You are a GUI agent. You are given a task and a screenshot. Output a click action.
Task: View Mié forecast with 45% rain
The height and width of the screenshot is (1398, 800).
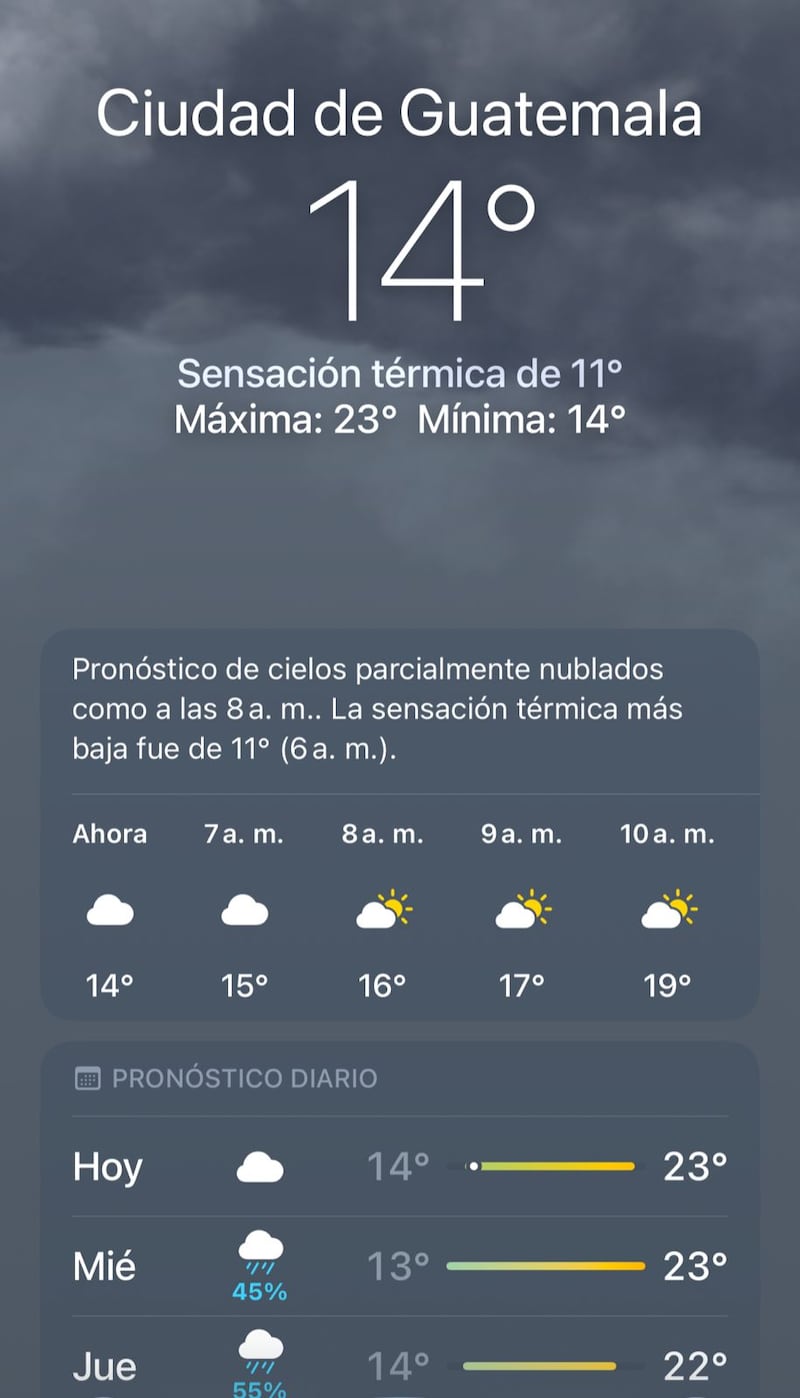click(x=400, y=1266)
